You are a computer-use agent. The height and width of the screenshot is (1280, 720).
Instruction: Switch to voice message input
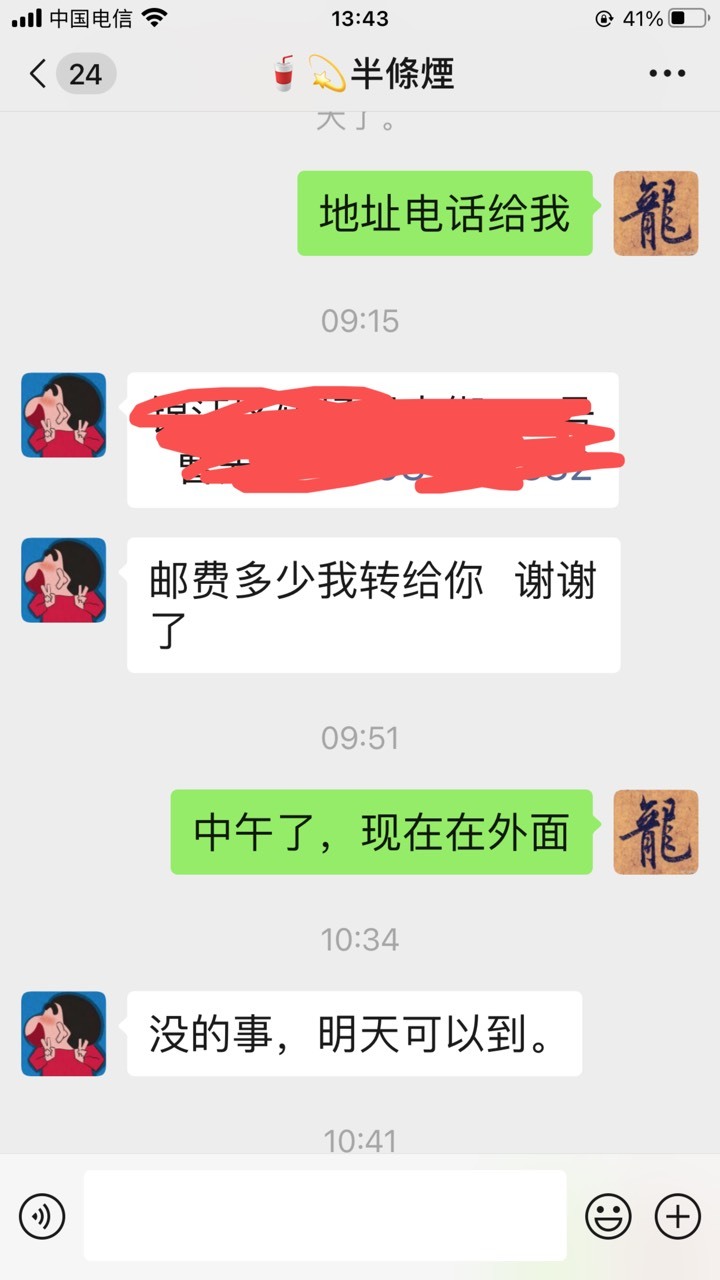point(42,1217)
